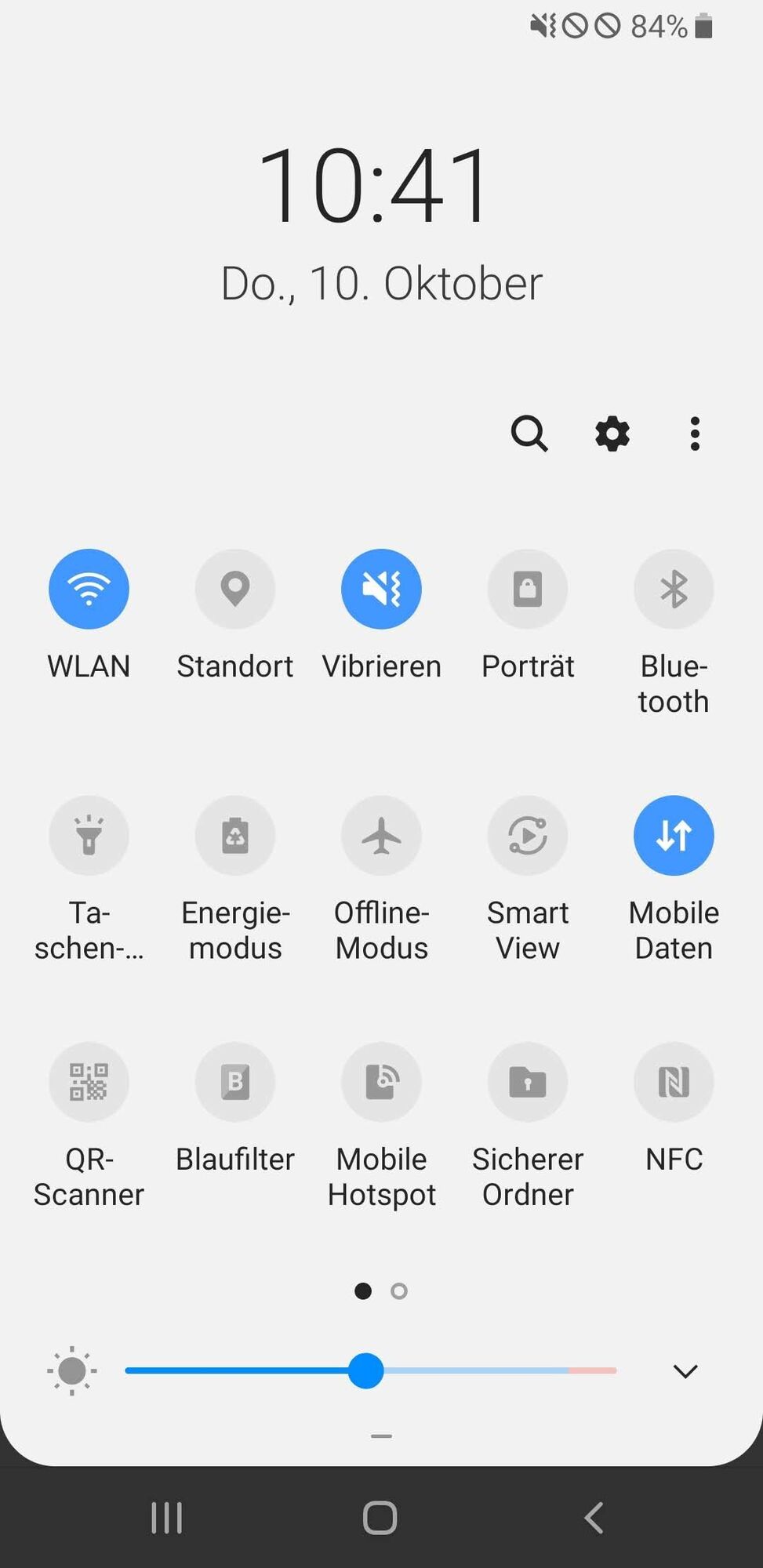
Task: Toggle the Porträt rotation lock
Action: tap(528, 589)
